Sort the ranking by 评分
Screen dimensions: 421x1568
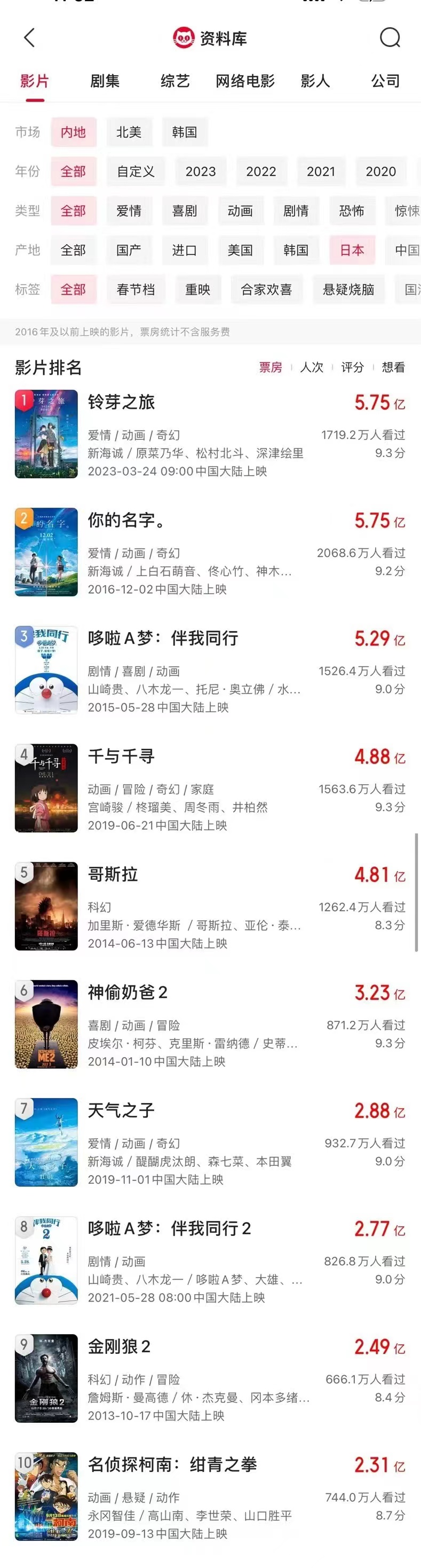(x=352, y=367)
